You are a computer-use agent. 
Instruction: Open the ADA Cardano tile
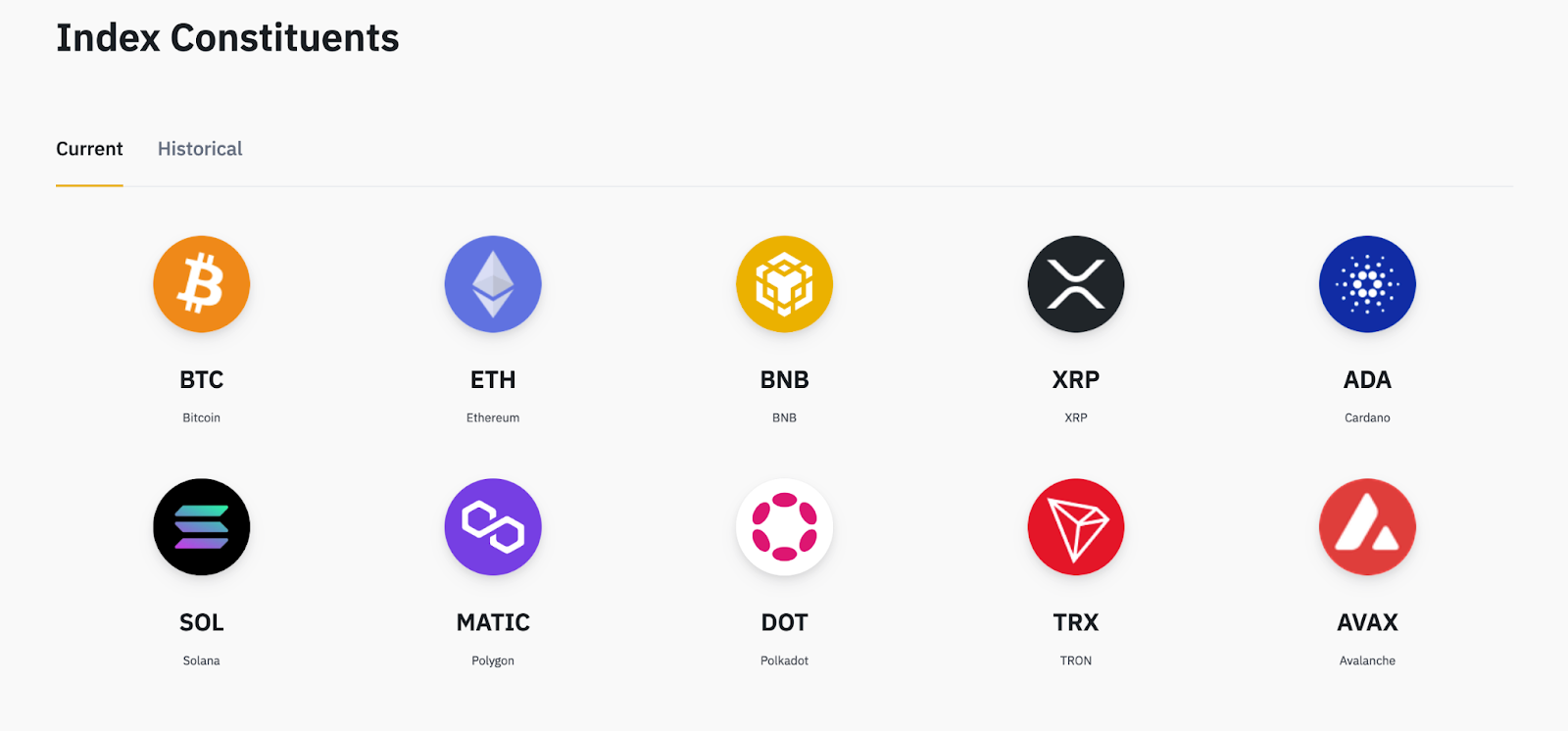tap(1367, 285)
